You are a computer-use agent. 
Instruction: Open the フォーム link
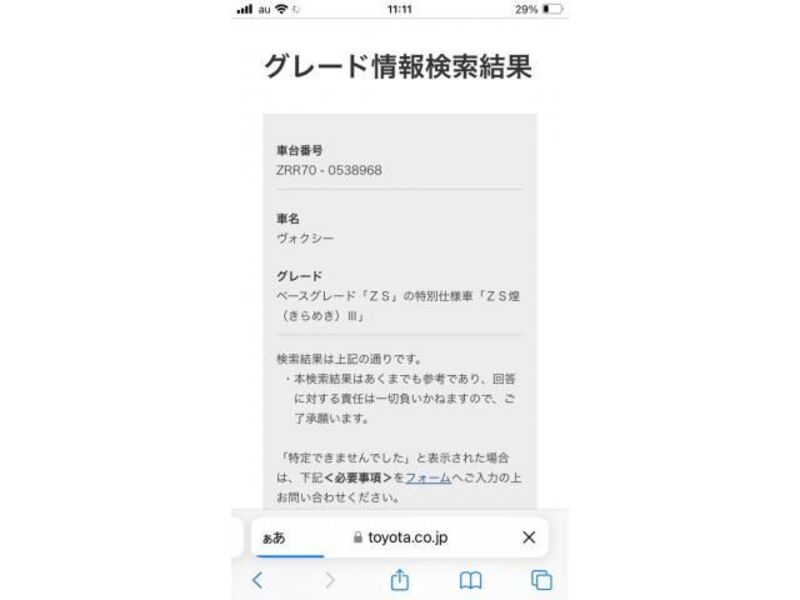[428, 478]
